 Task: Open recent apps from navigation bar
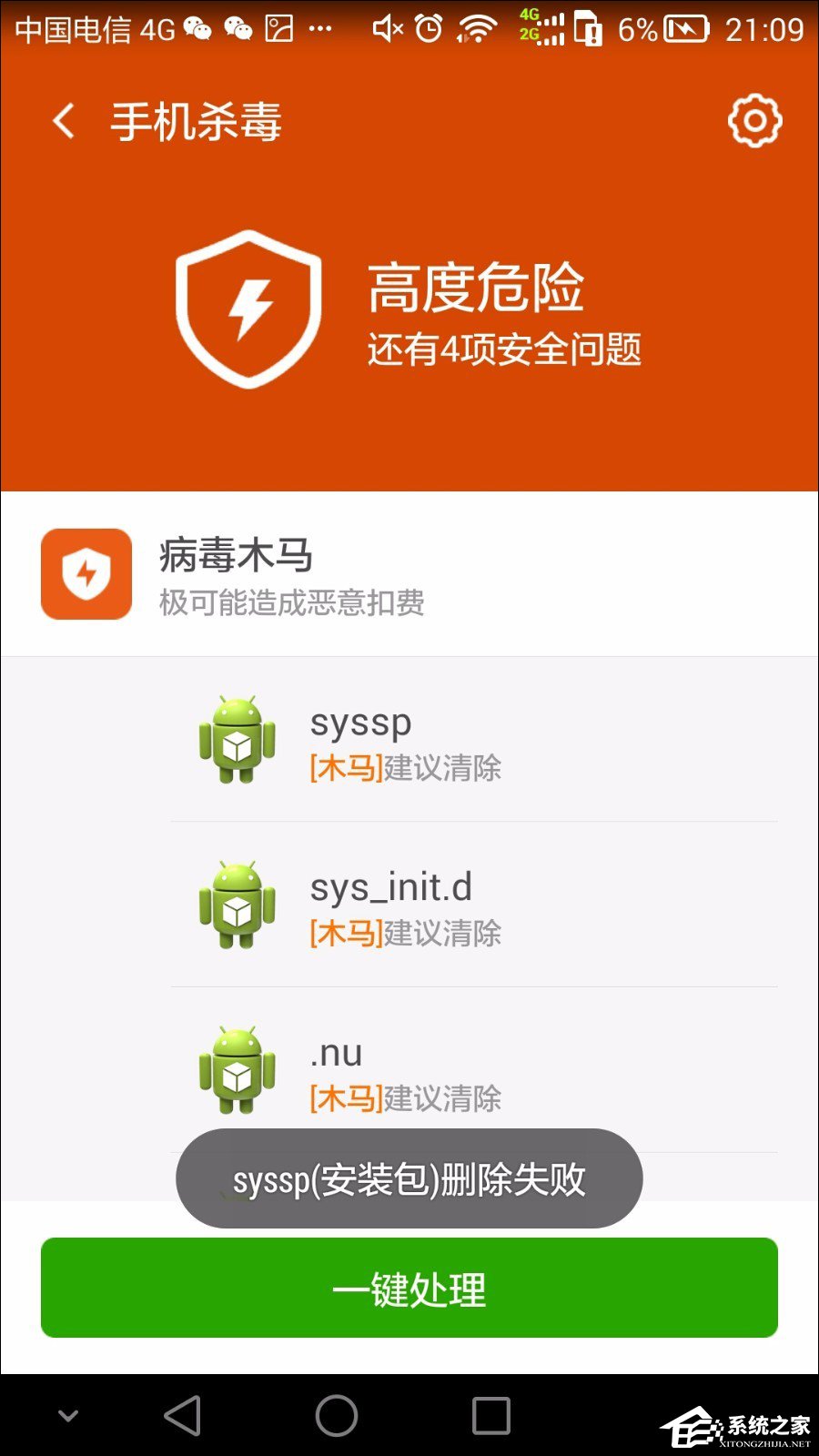point(490,1416)
